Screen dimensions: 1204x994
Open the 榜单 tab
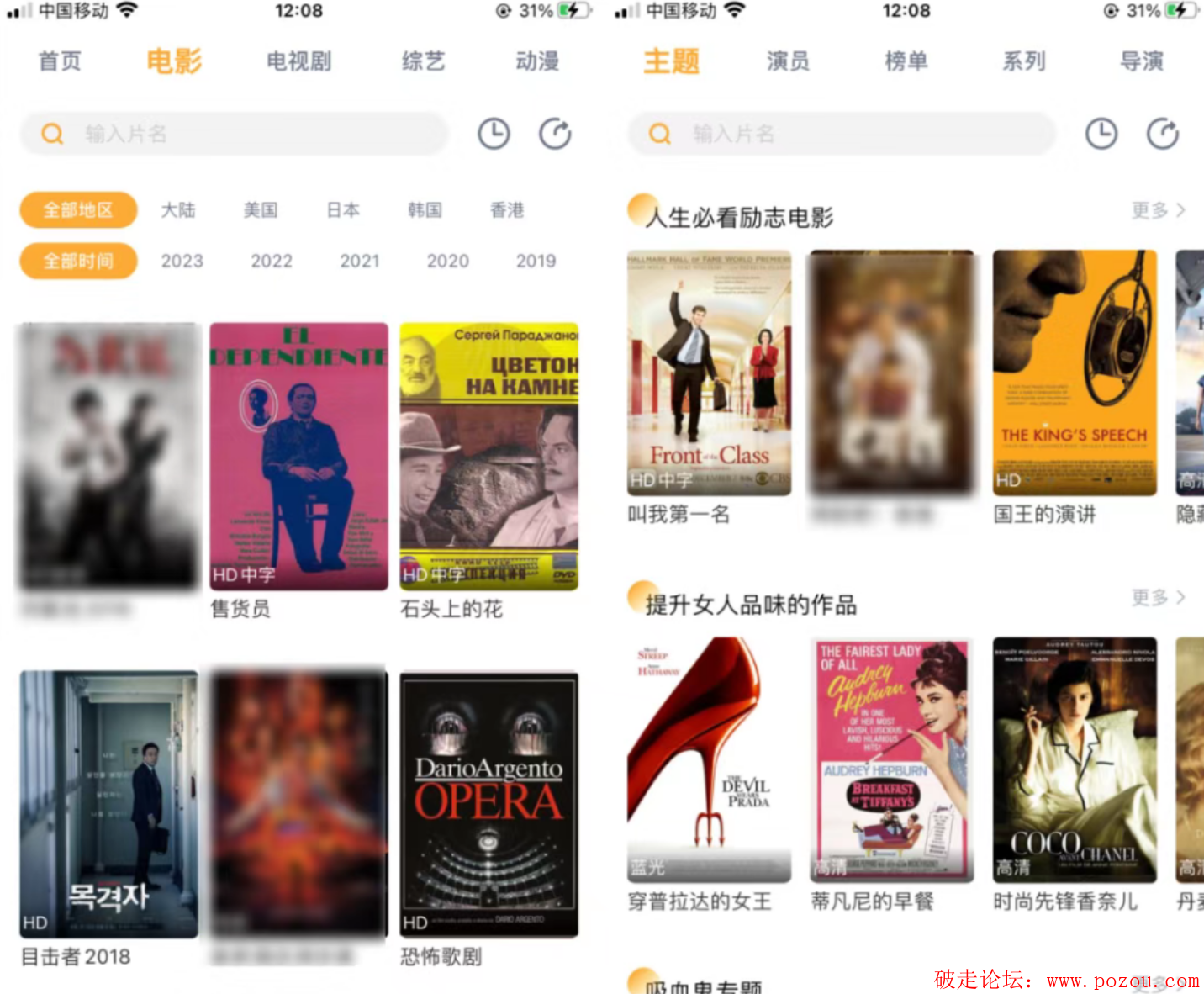tap(906, 61)
